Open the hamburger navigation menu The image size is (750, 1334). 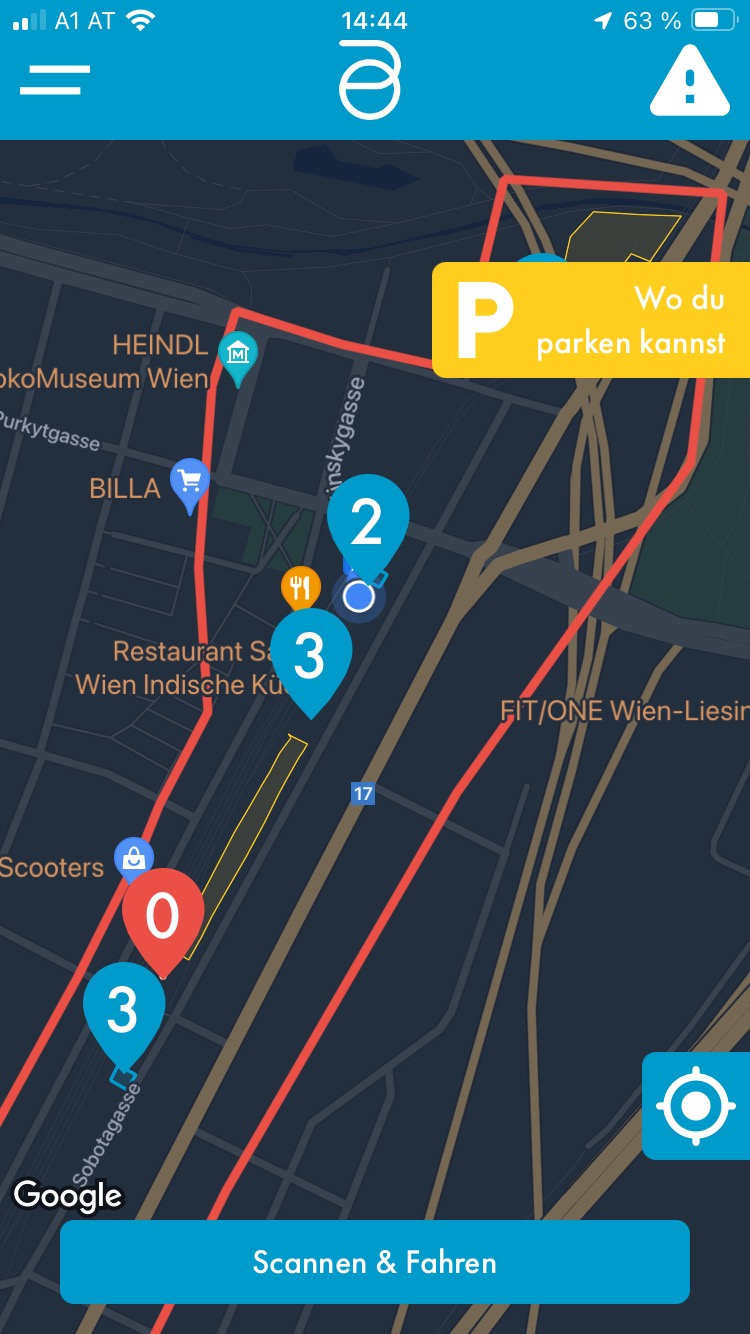[55, 80]
